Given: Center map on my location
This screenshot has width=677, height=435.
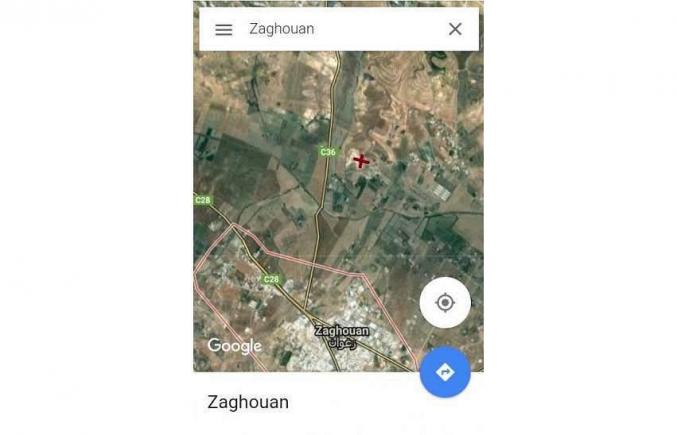Looking at the screenshot, I should click(445, 302).
